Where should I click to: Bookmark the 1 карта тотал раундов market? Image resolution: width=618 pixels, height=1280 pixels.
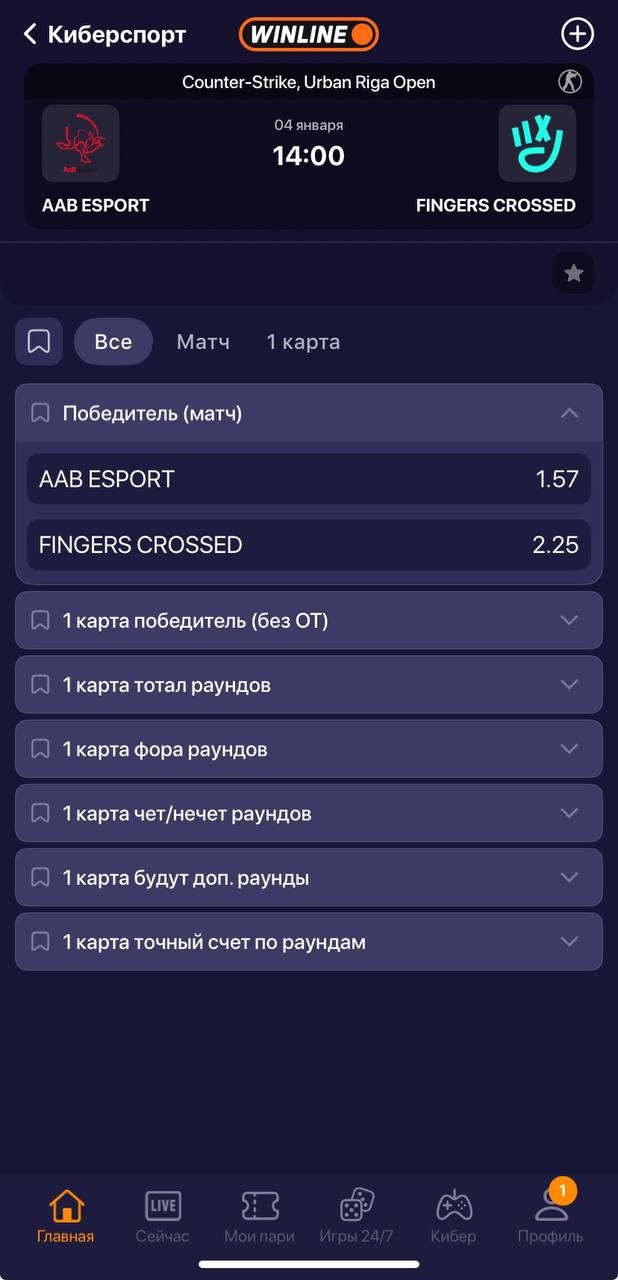coord(40,685)
